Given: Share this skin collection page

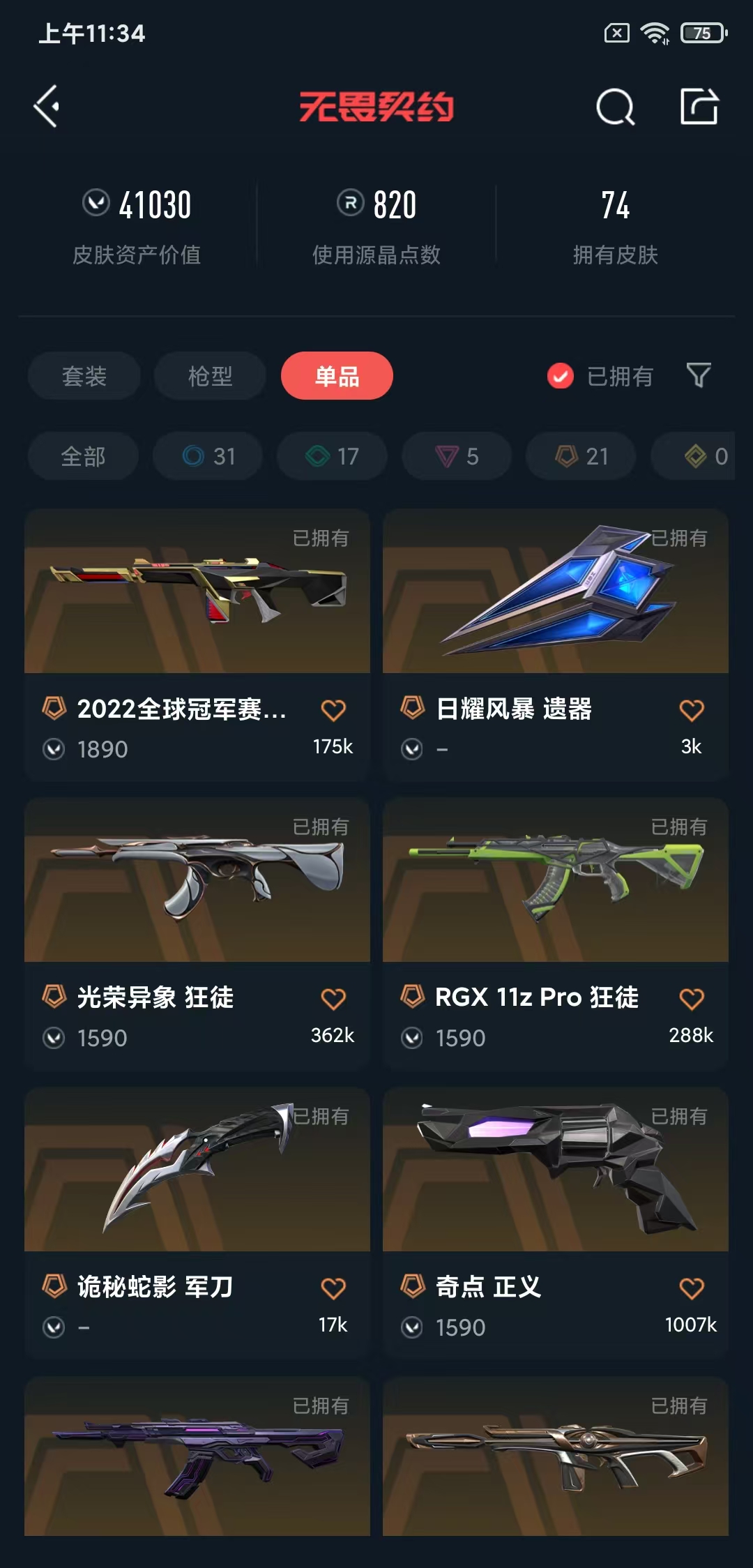Looking at the screenshot, I should tap(699, 107).
